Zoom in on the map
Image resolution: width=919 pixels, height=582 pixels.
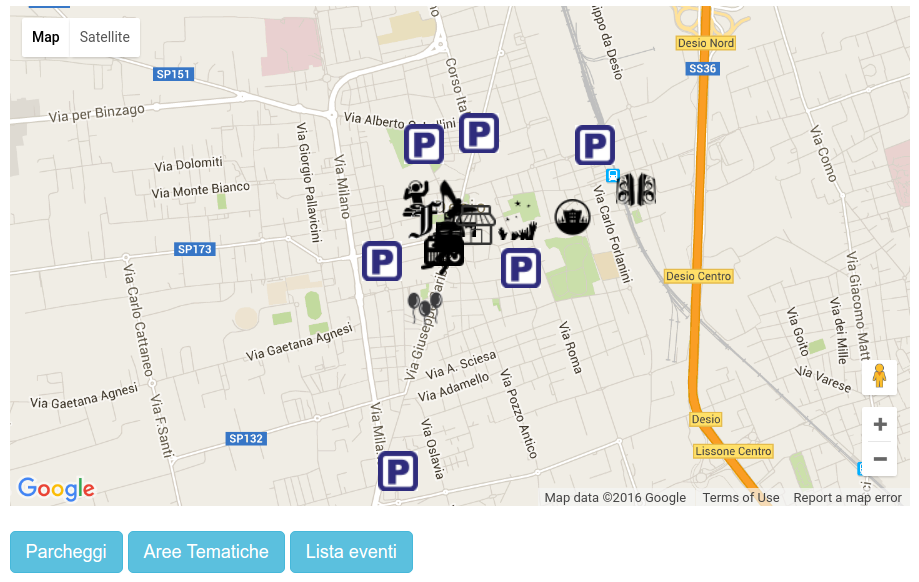(x=880, y=425)
